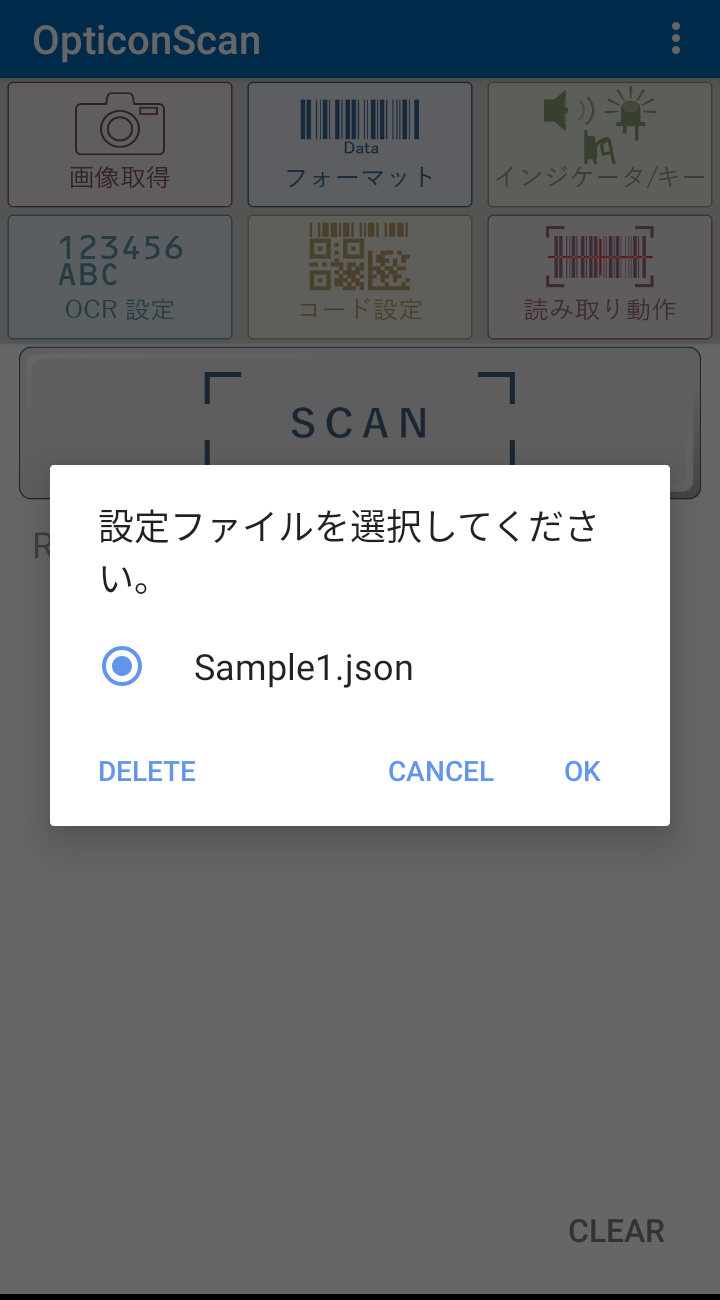Cancel the settings file dialog

click(441, 771)
